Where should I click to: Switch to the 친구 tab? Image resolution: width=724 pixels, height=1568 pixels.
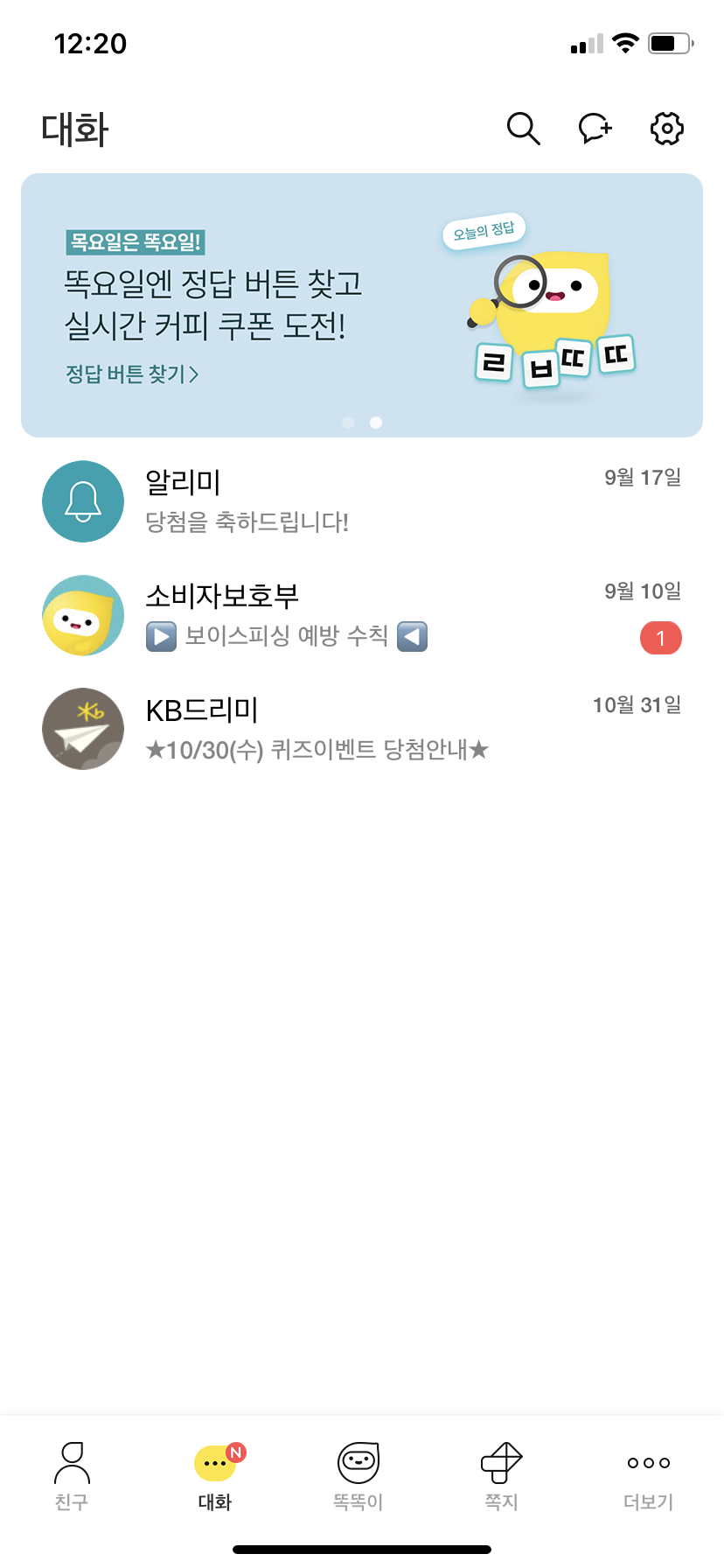[x=72, y=1475]
